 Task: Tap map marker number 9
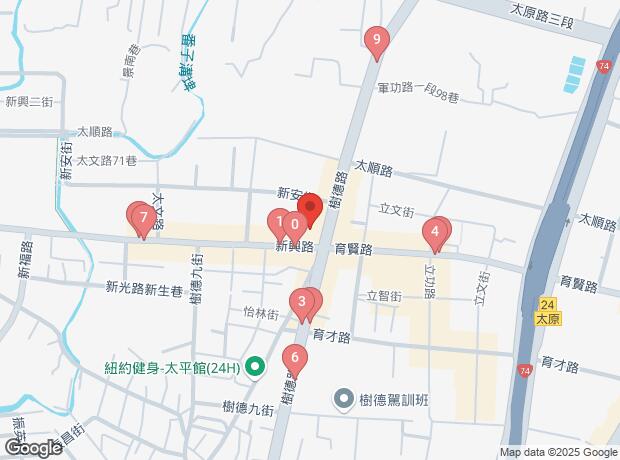coord(376,41)
